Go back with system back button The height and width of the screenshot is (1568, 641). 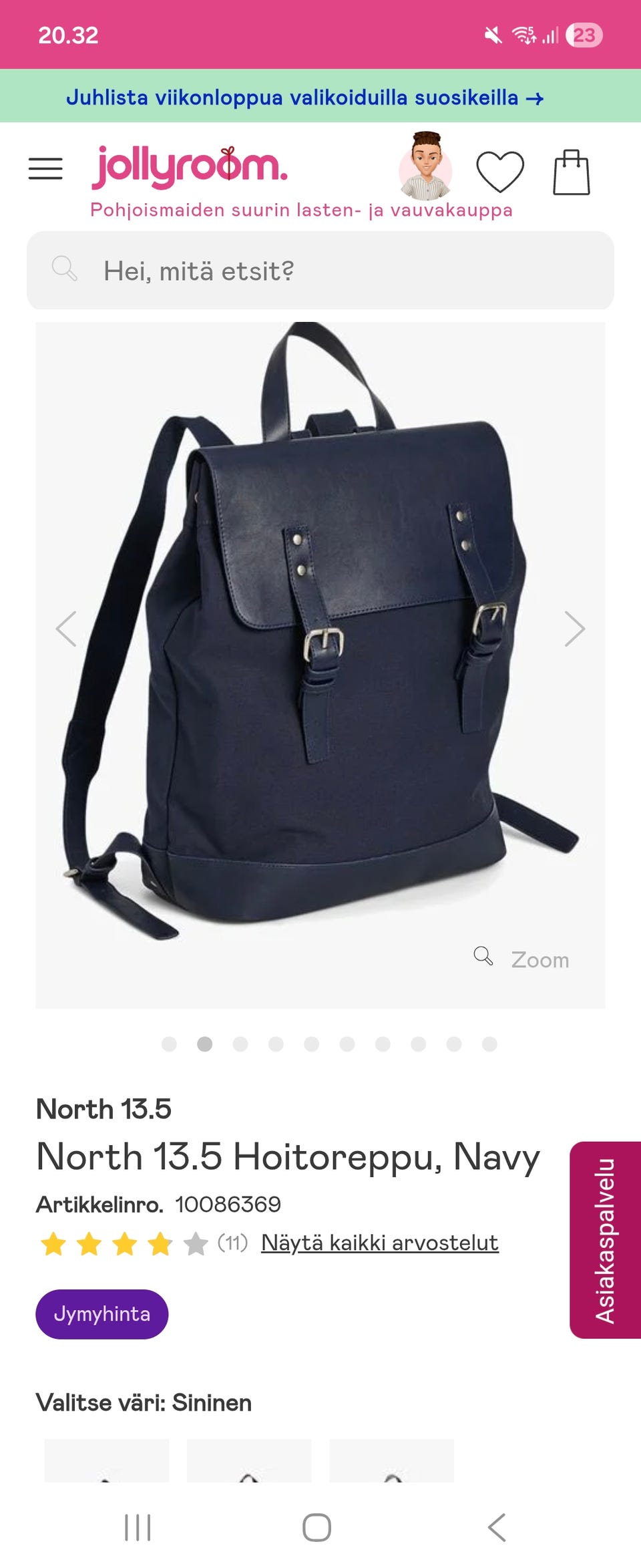click(497, 1527)
